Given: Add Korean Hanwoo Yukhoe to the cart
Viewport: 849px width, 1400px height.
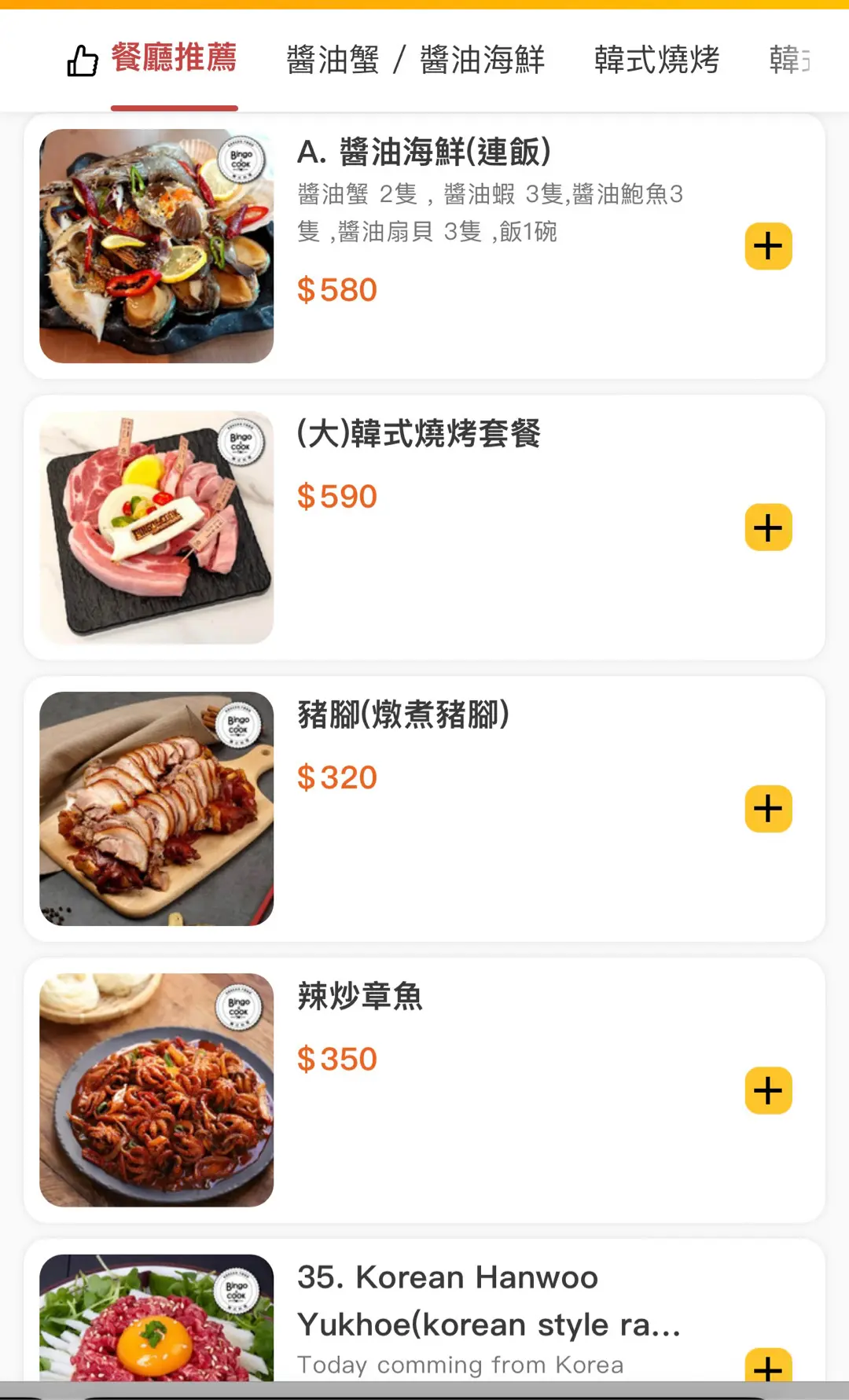Looking at the screenshot, I should click(768, 1366).
